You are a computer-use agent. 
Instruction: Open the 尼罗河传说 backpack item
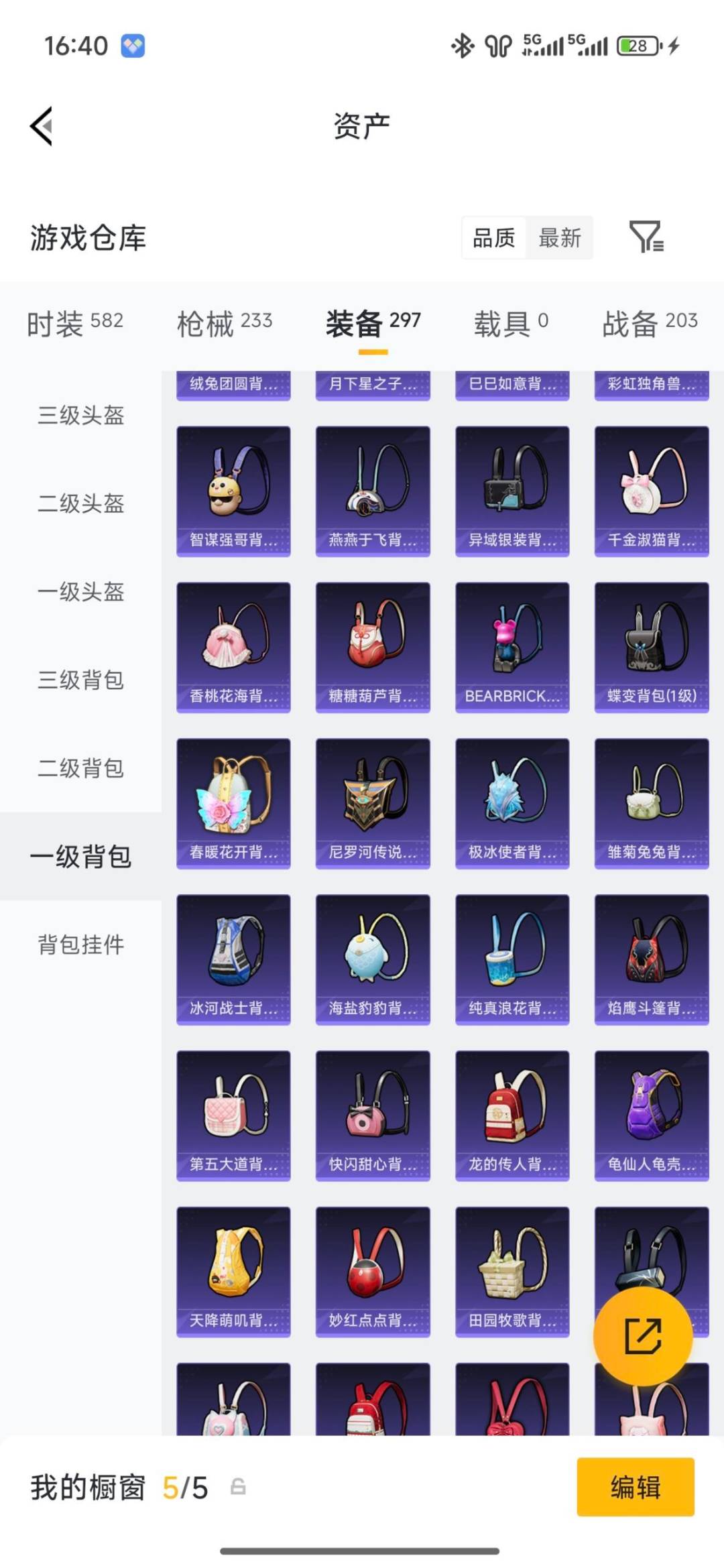372,802
